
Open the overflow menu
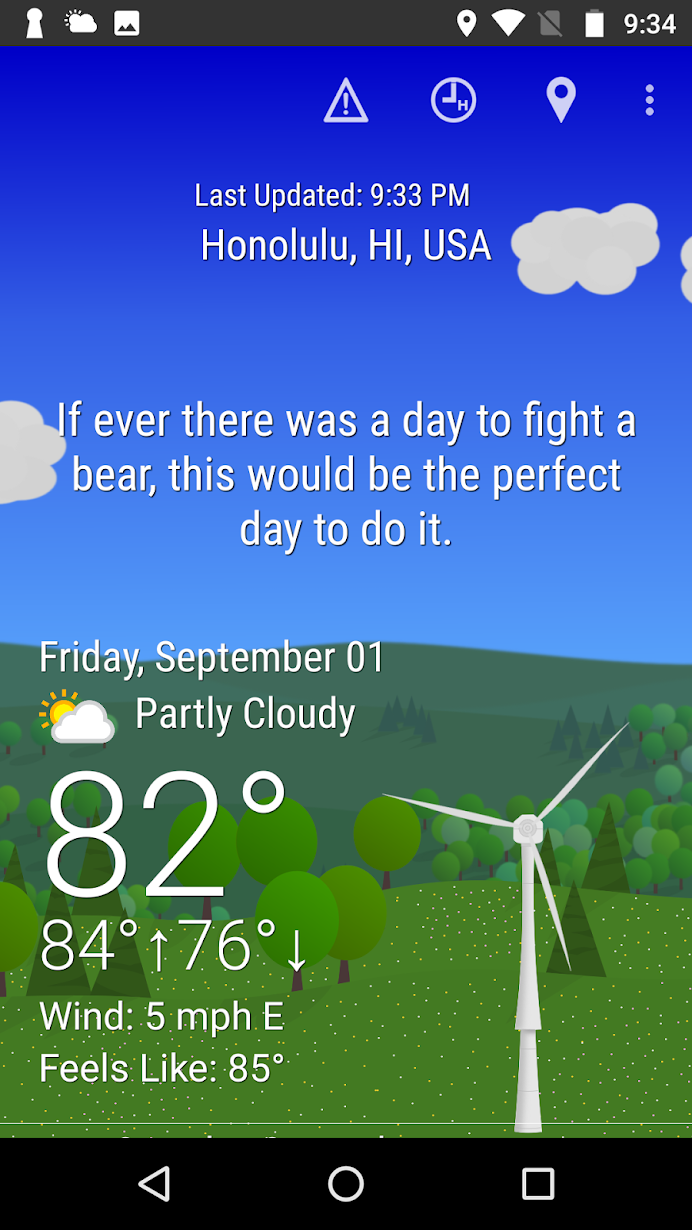pyautogui.click(x=650, y=100)
